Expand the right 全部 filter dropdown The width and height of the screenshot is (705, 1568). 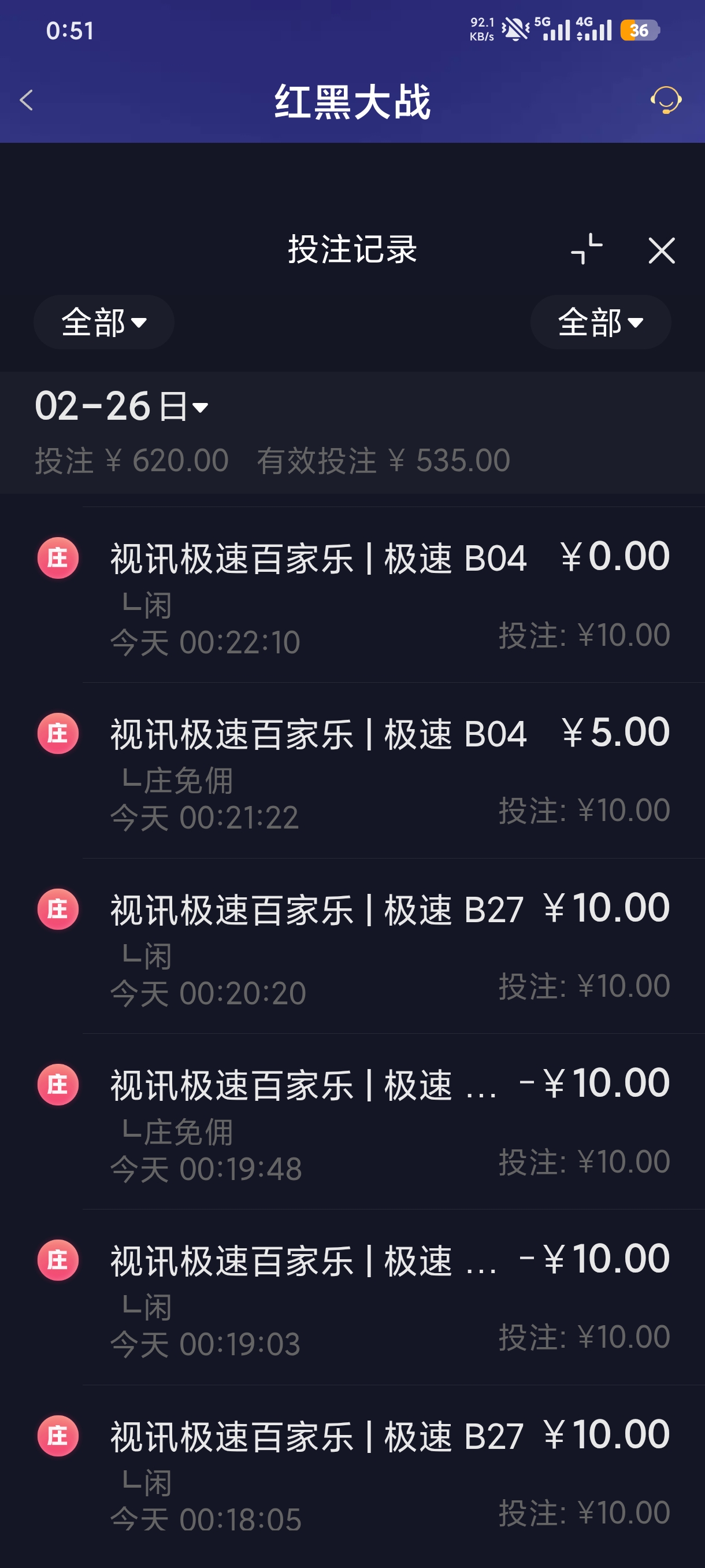pos(600,323)
